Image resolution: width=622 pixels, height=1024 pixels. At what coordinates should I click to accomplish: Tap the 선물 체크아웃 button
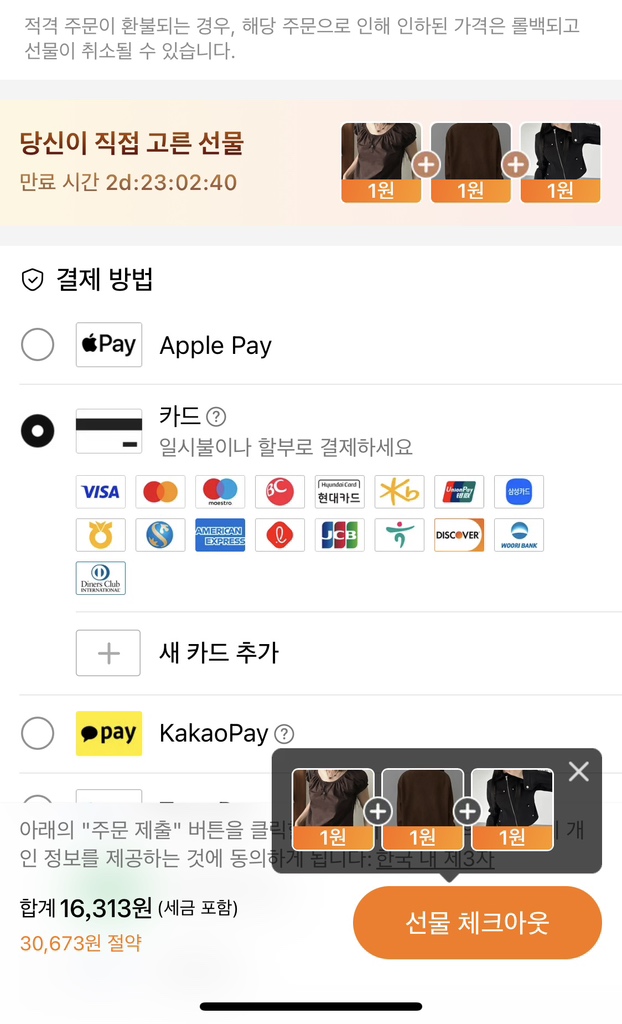point(477,922)
